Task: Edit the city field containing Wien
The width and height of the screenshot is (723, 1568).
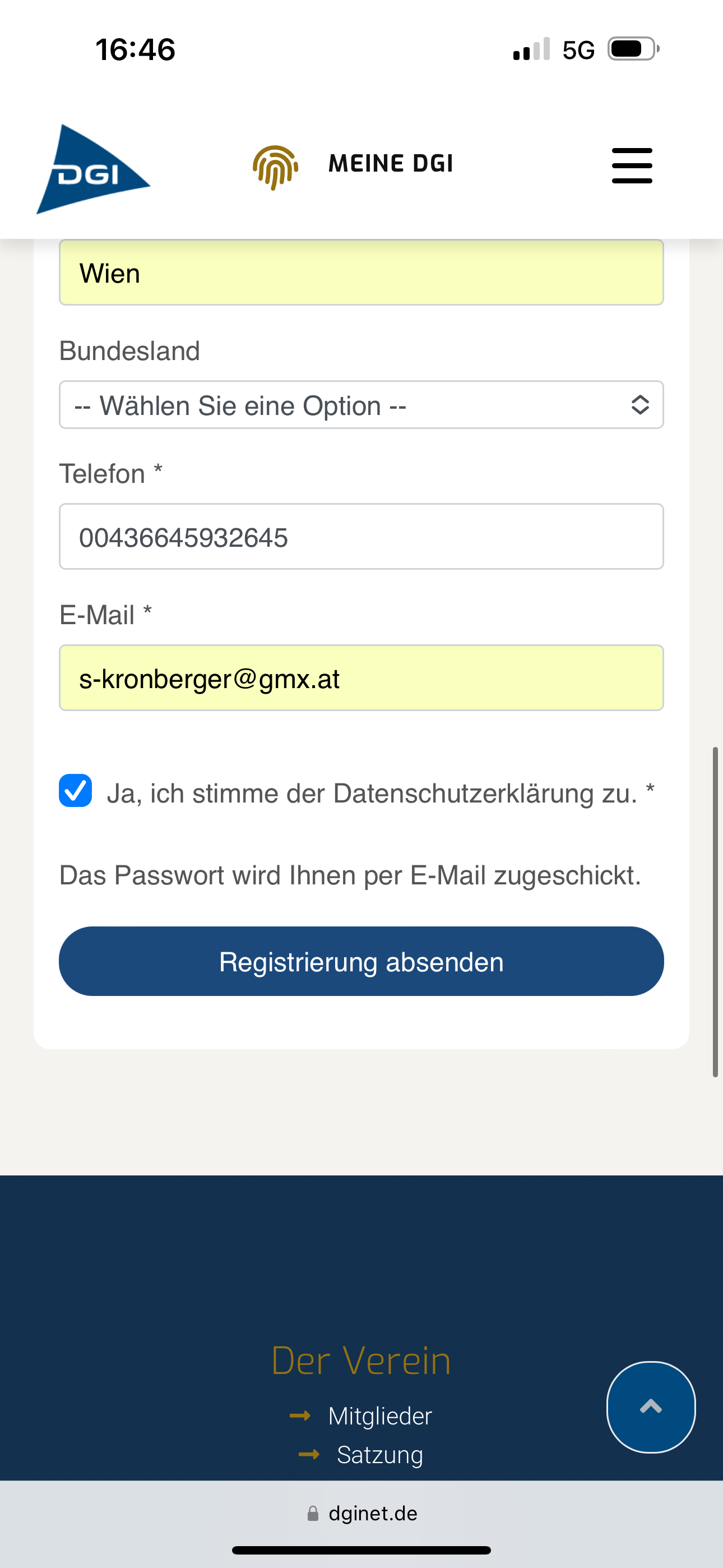Action: point(361,273)
